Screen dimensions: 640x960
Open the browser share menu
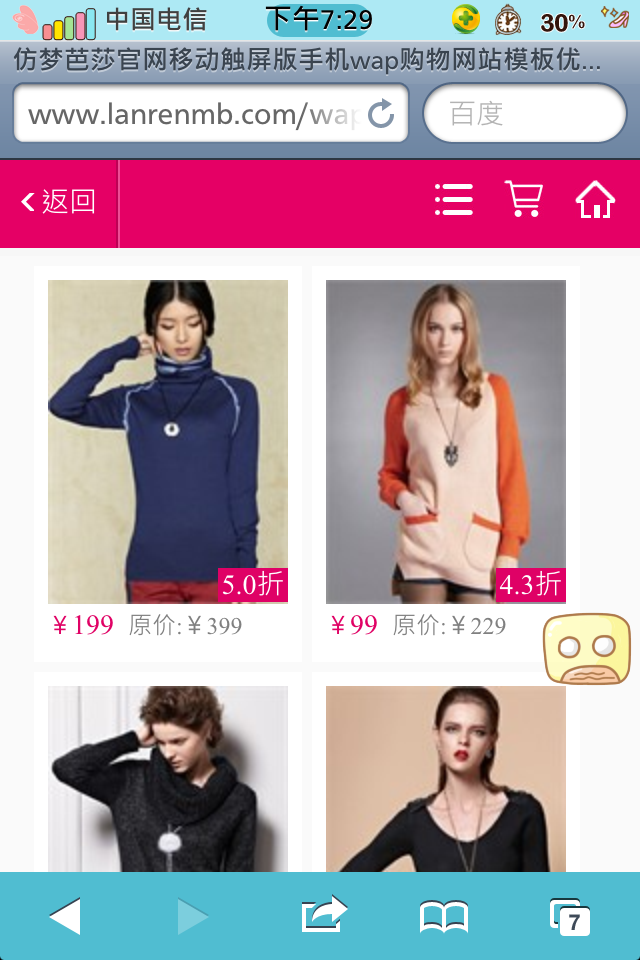(324, 916)
